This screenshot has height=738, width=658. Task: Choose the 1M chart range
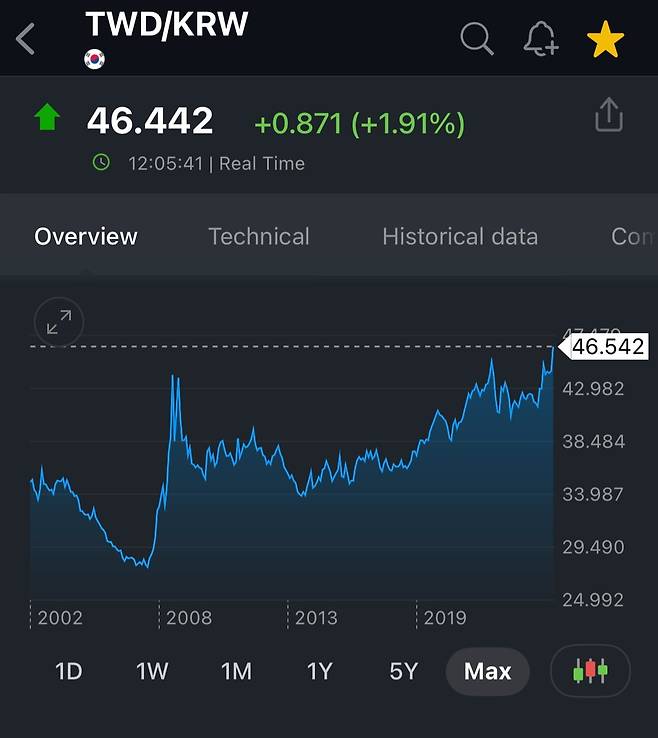click(236, 671)
